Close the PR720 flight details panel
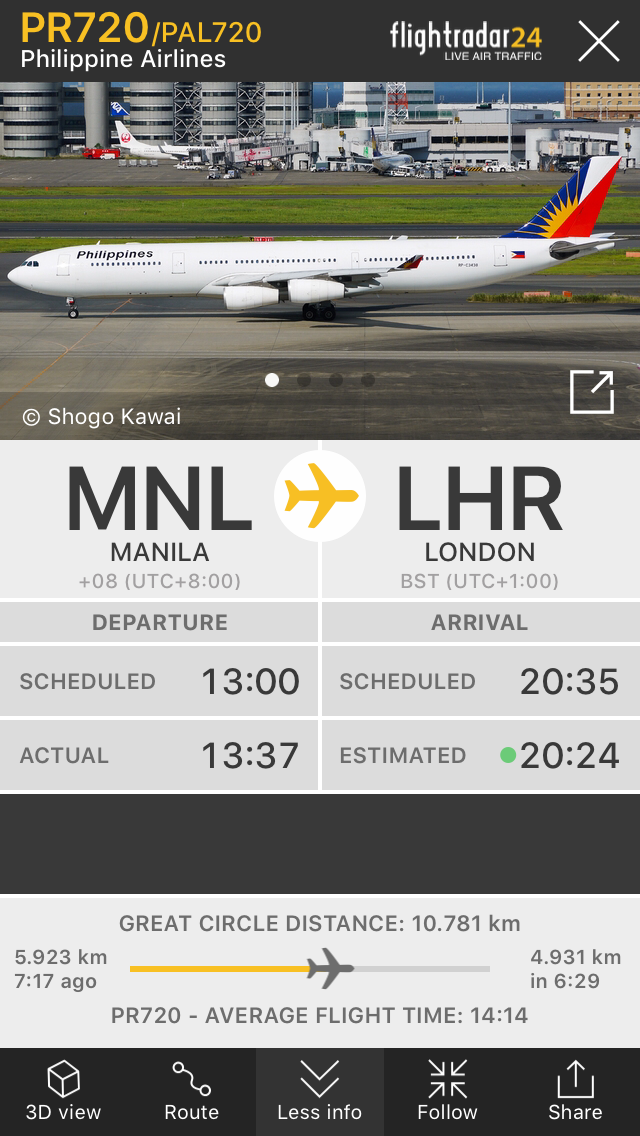The height and width of the screenshot is (1136, 640). [x=599, y=41]
